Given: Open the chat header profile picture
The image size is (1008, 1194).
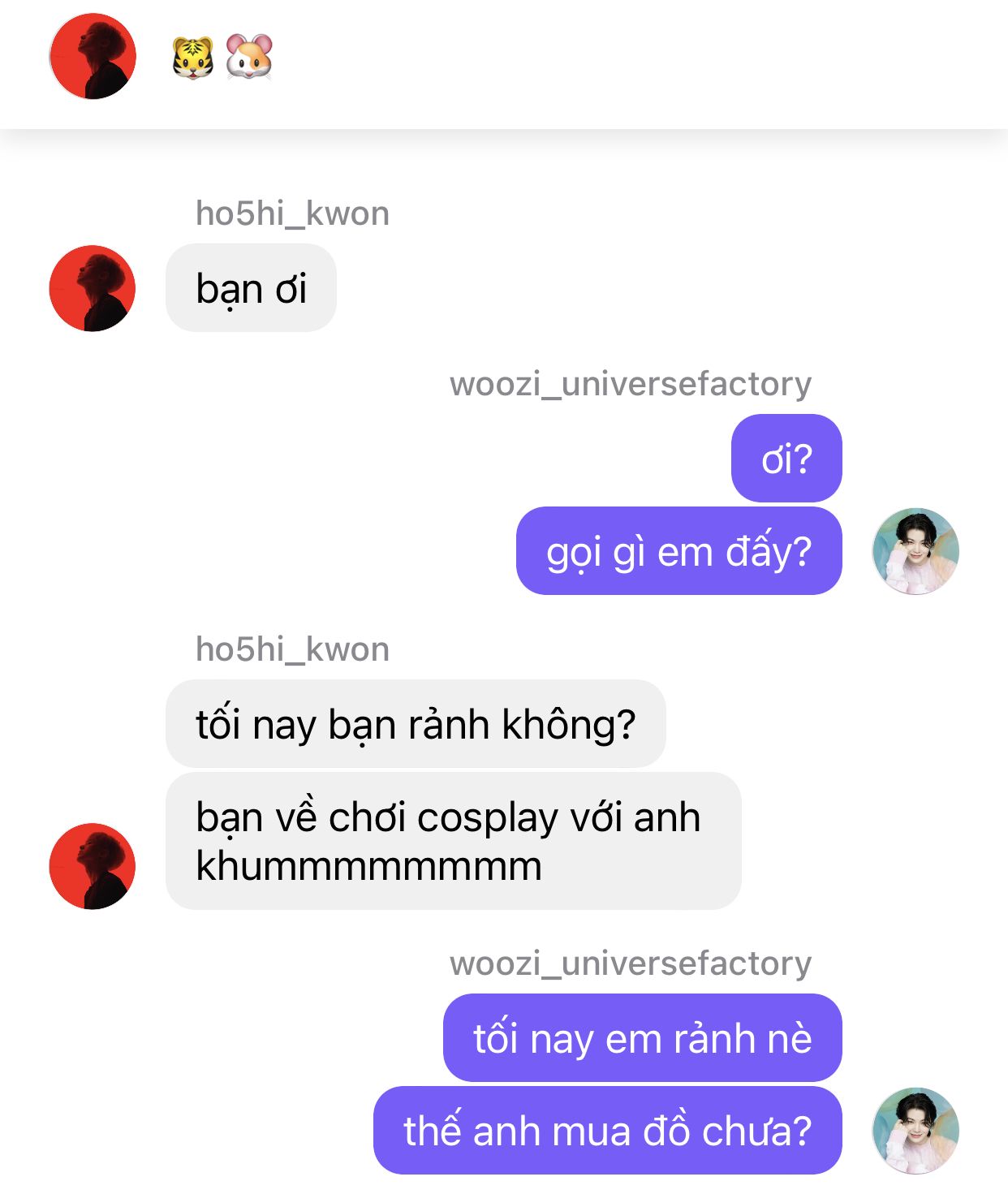Looking at the screenshot, I should (93, 56).
